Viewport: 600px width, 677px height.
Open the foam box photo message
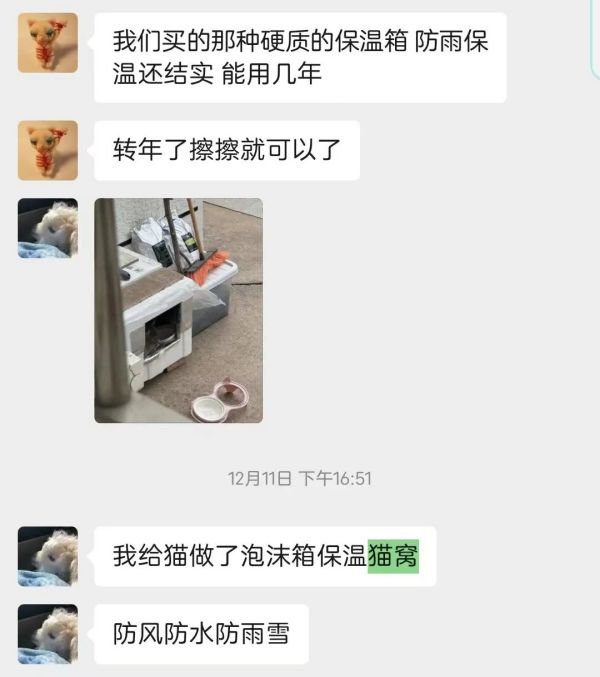178,310
